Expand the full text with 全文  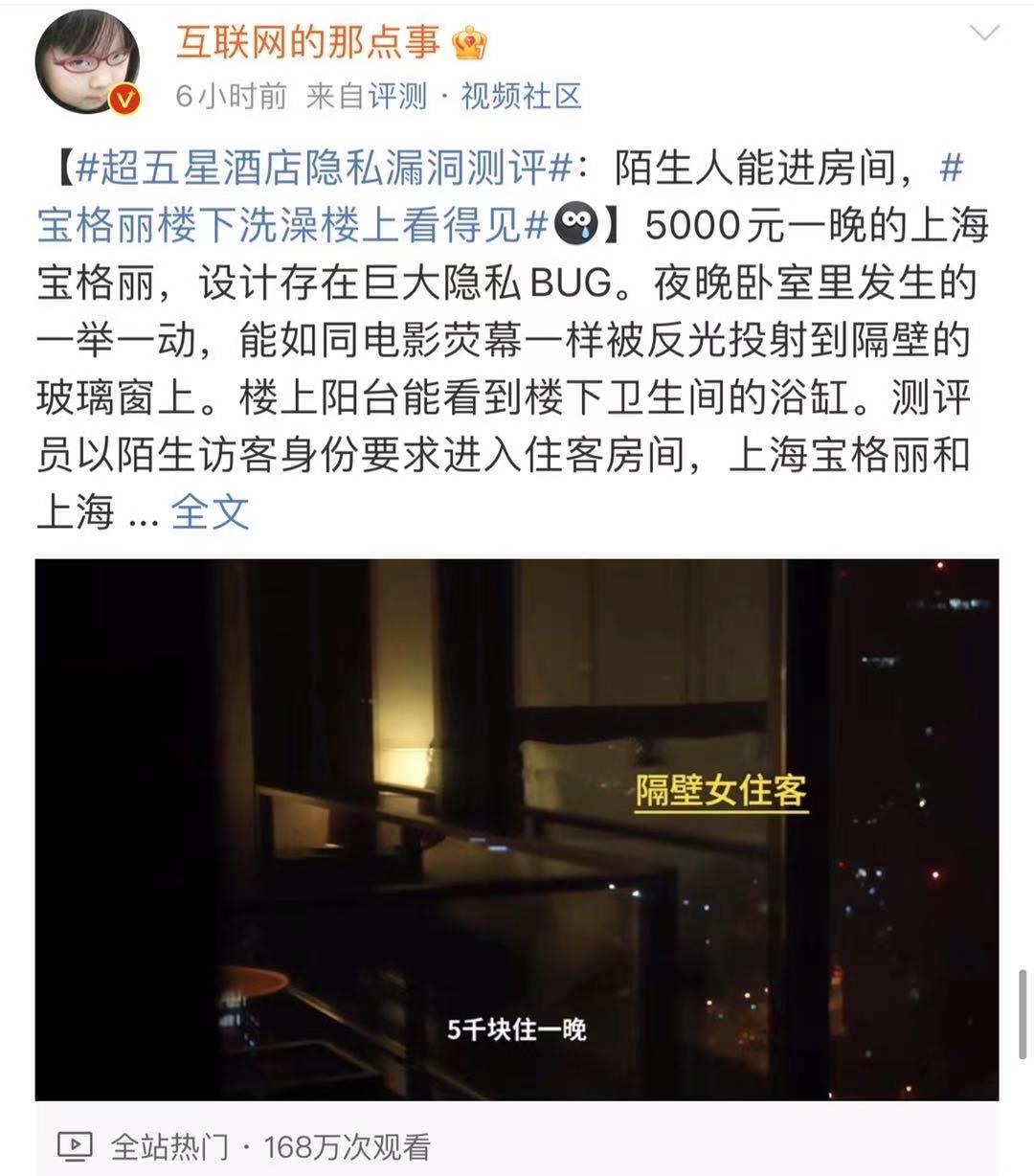pos(210,512)
